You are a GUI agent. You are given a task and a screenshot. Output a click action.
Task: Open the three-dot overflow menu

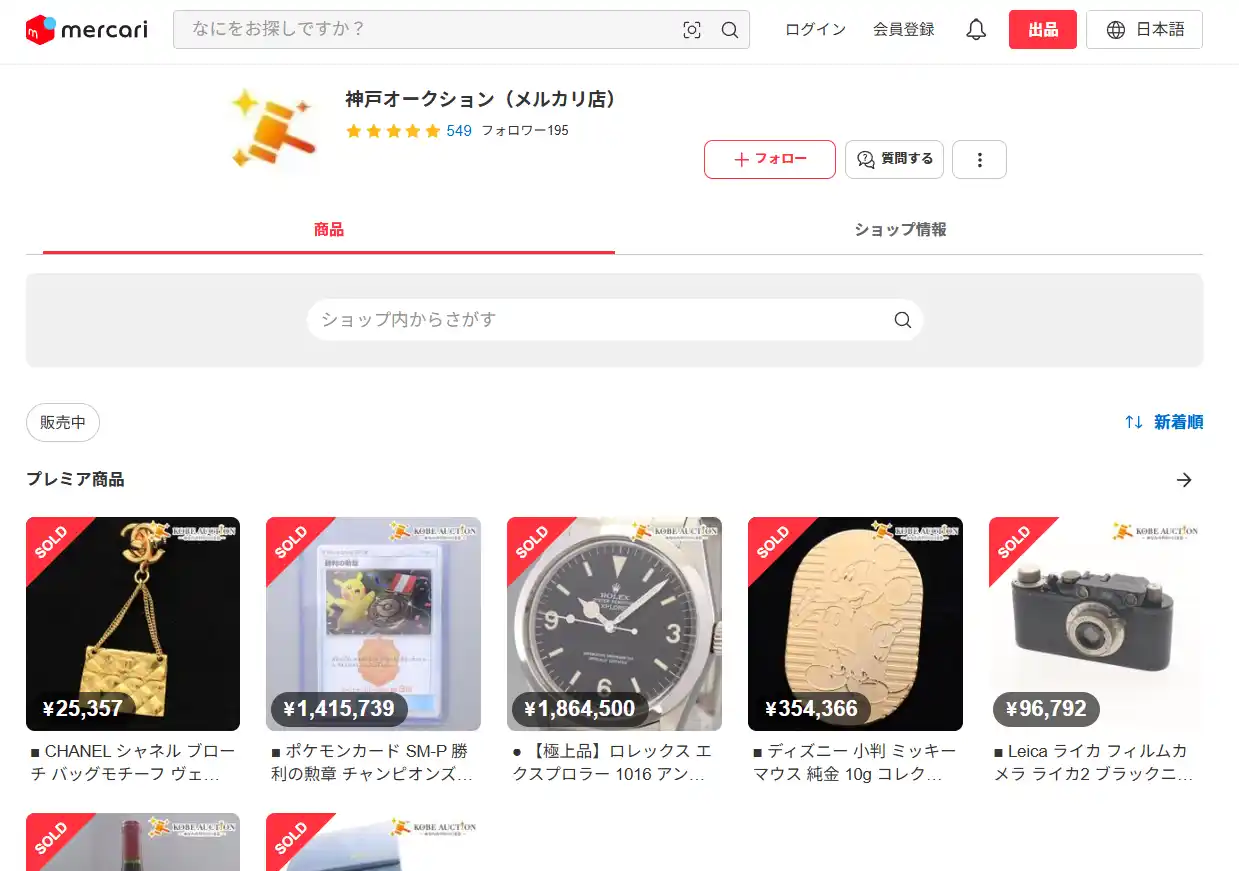(979, 159)
